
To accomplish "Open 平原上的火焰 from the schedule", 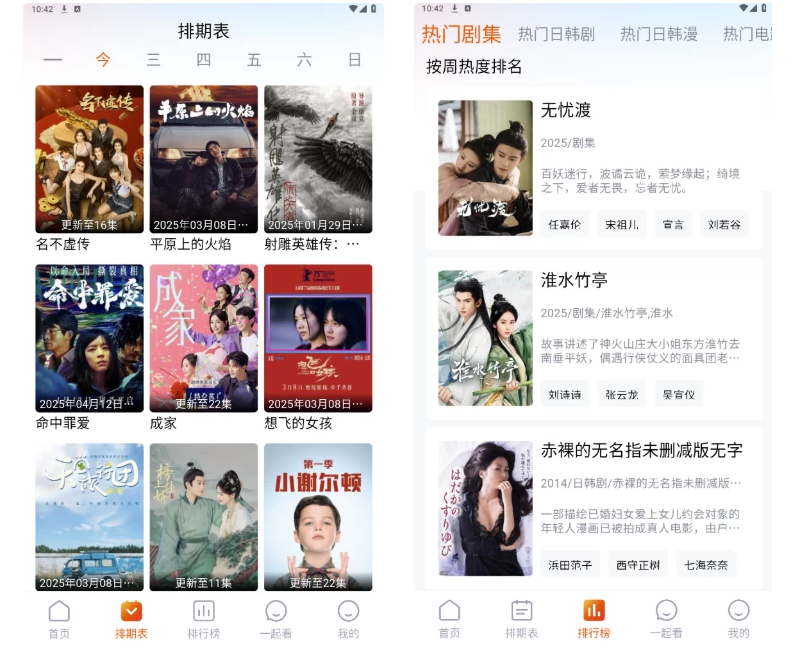I will (204, 159).
